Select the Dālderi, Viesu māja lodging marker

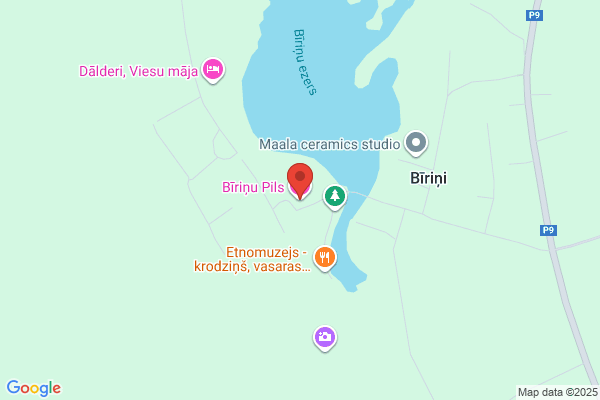coord(212,69)
